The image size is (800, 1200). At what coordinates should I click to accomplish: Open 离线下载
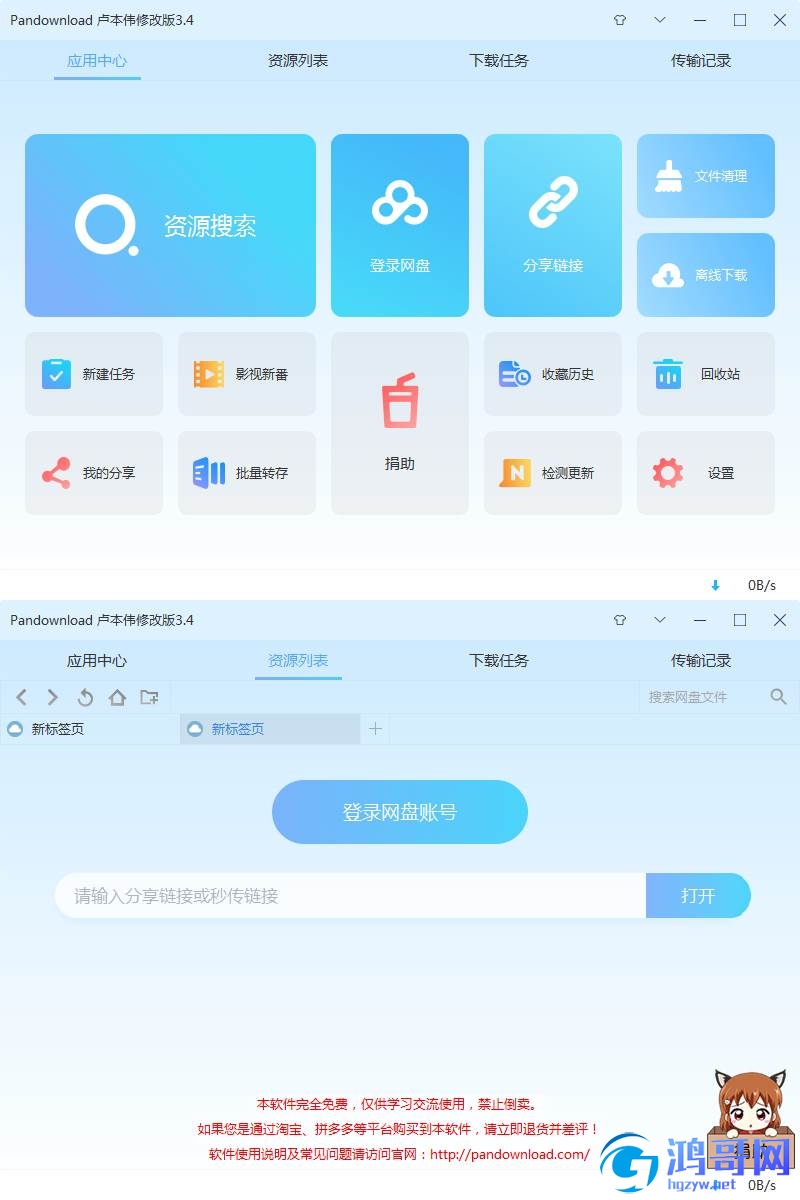(706, 275)
